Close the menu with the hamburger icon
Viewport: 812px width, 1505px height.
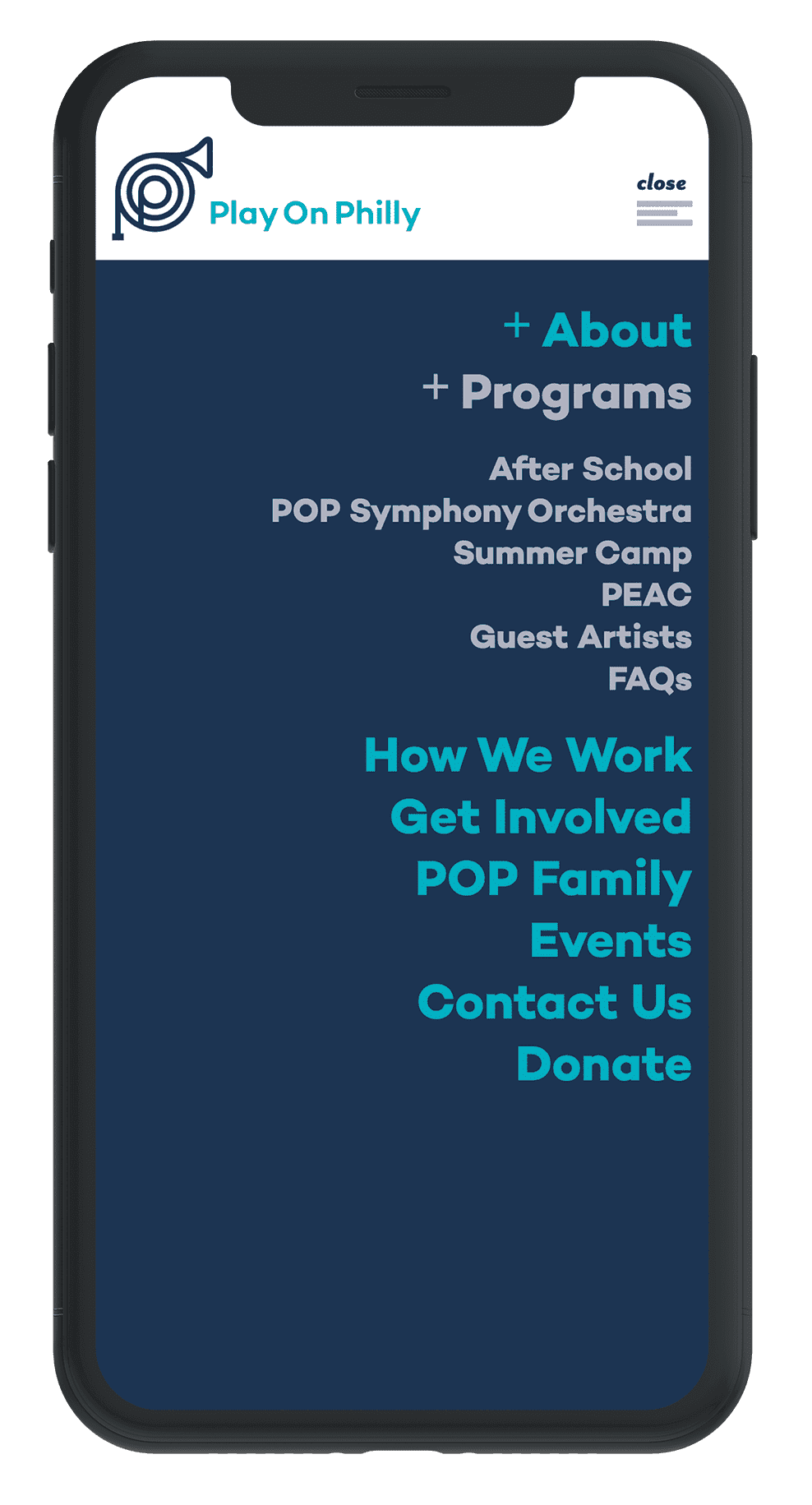664,201
